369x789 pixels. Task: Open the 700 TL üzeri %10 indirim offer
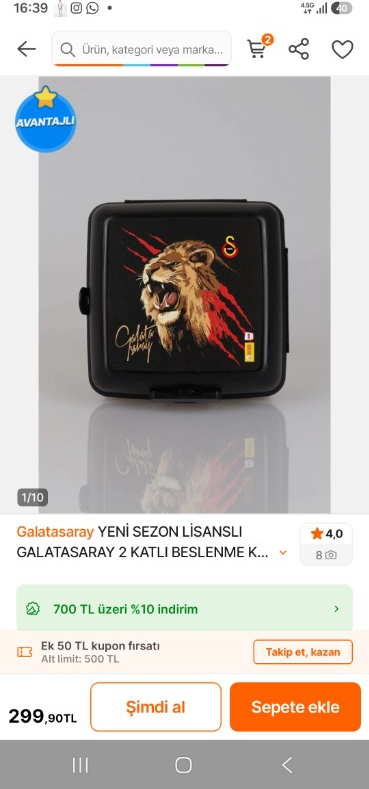185,609
